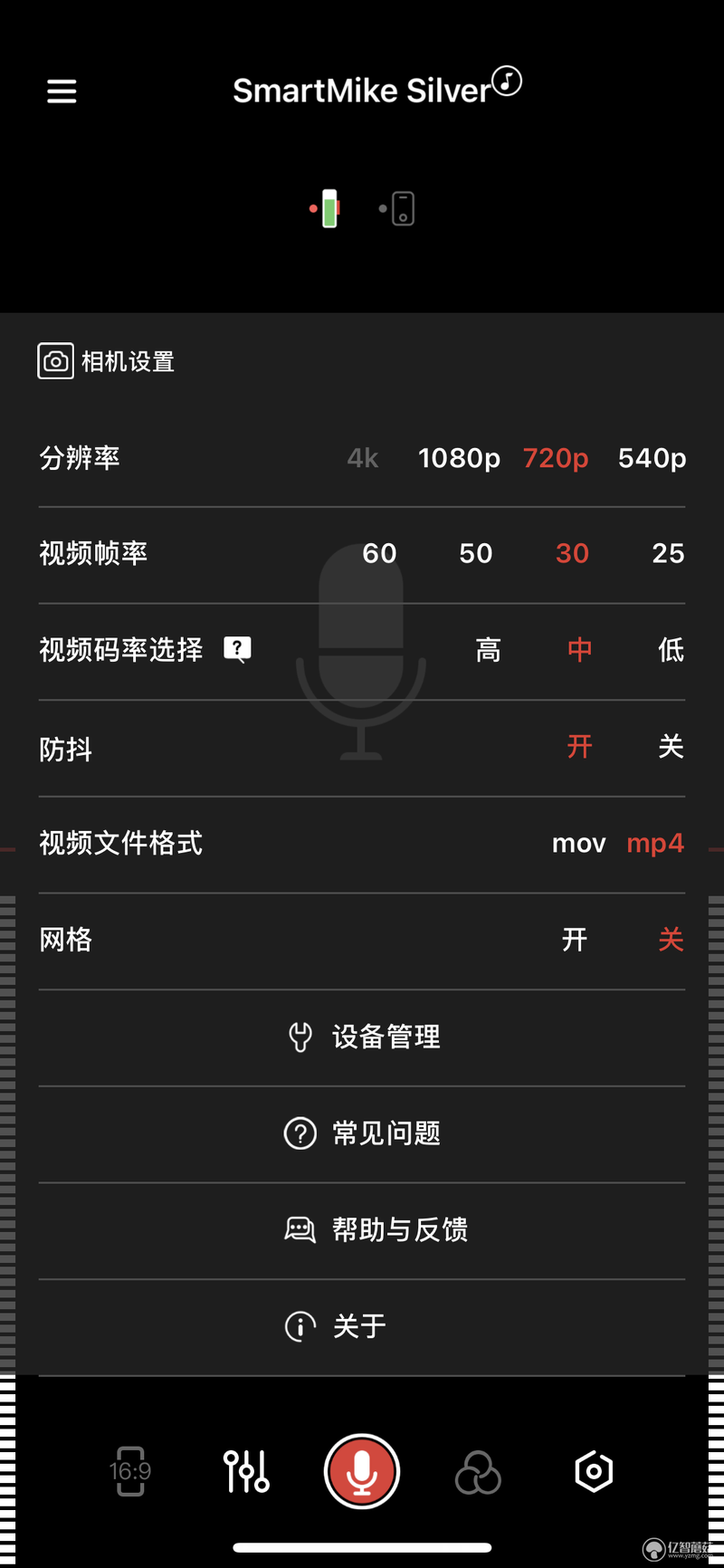Open 帮助与反馈 help and feedback
The width and height of the screenshot is (724, 1568).
[376, 1229]
